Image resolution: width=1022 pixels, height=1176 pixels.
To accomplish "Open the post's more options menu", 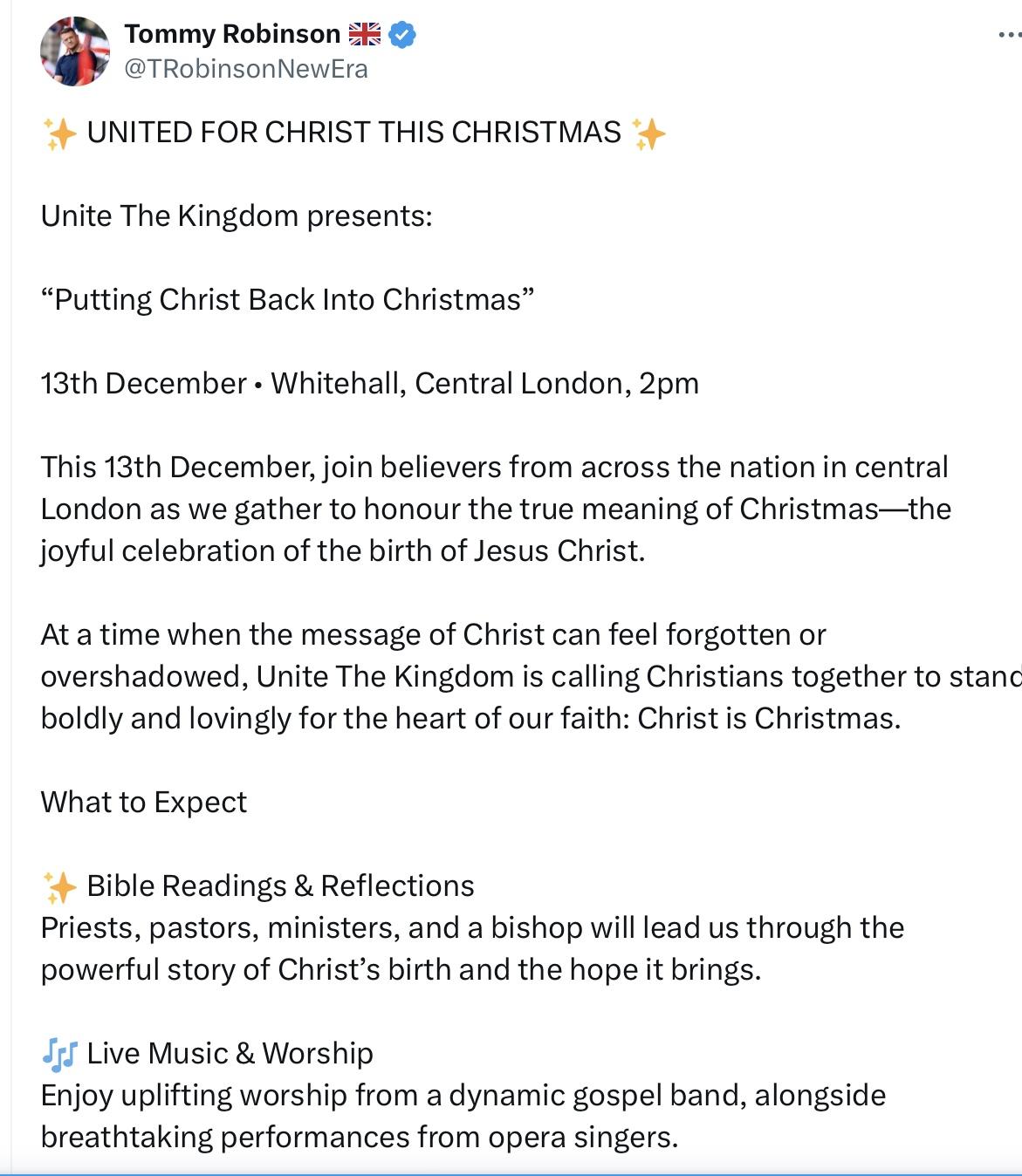I will [1009, 36].
